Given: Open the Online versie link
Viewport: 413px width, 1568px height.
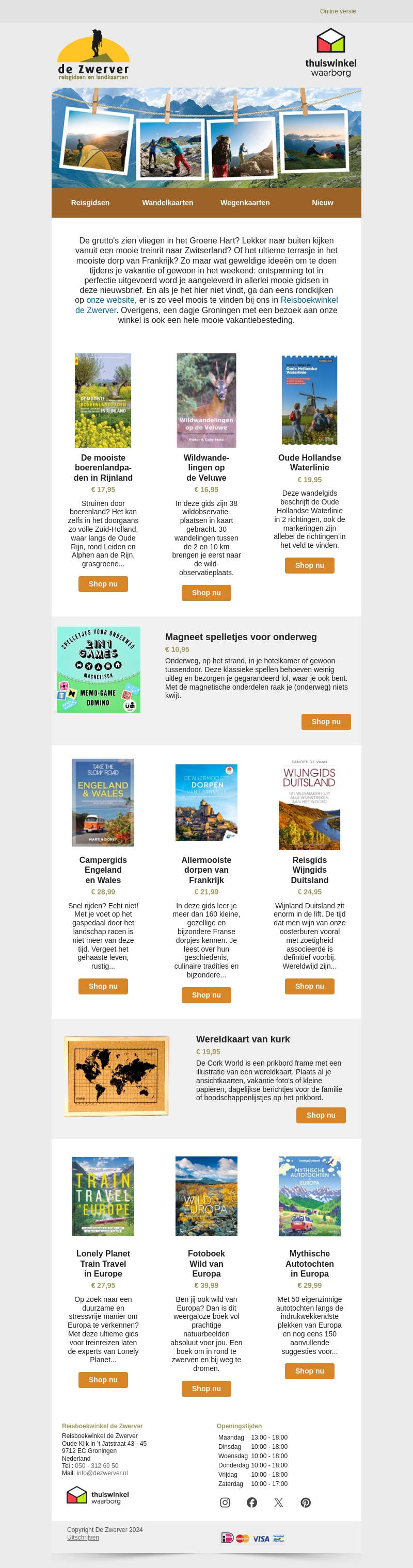Looking at the screenshot, I should click(x=338, y=11).
